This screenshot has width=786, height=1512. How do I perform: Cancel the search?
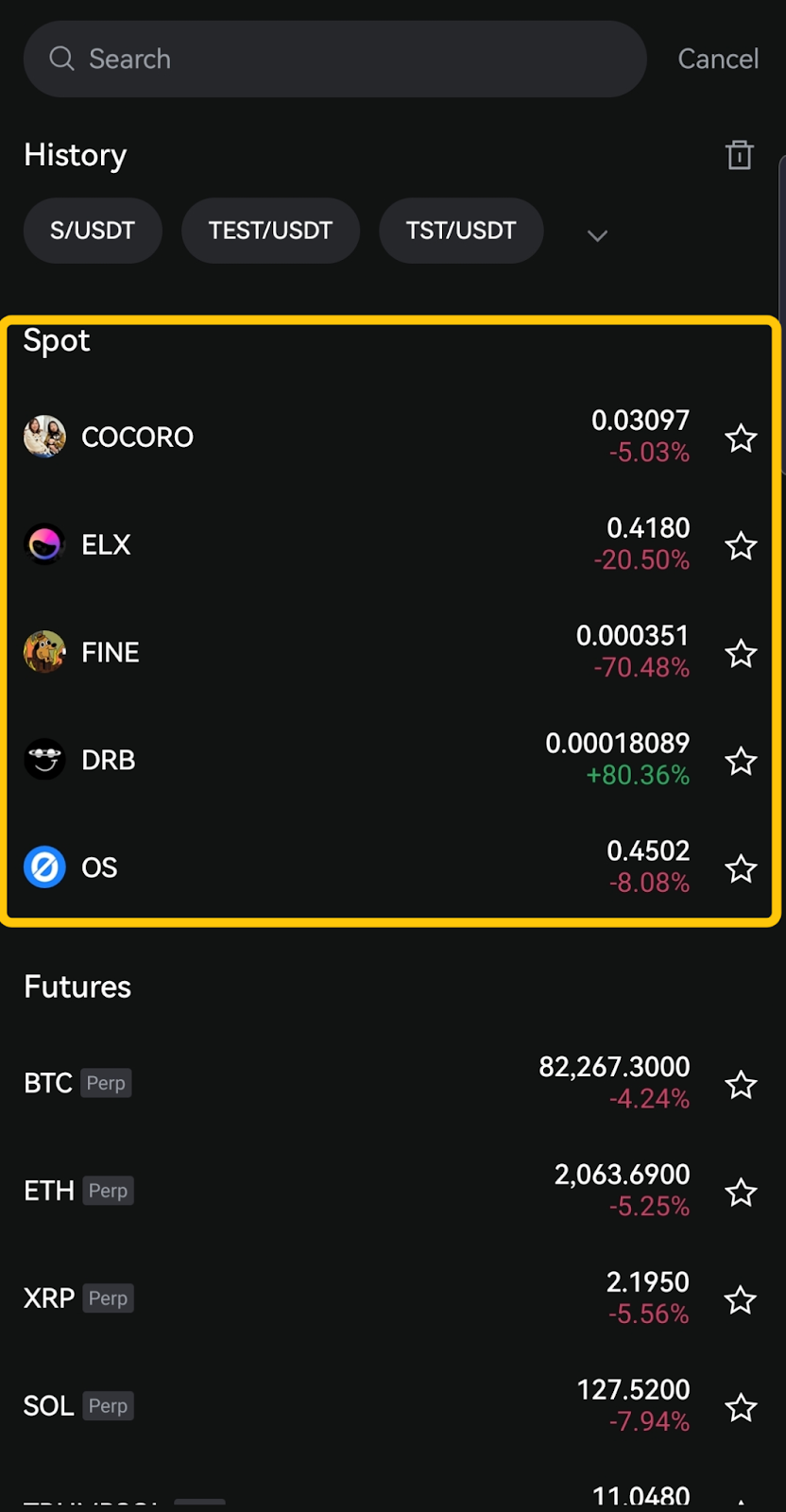[718, 59]
